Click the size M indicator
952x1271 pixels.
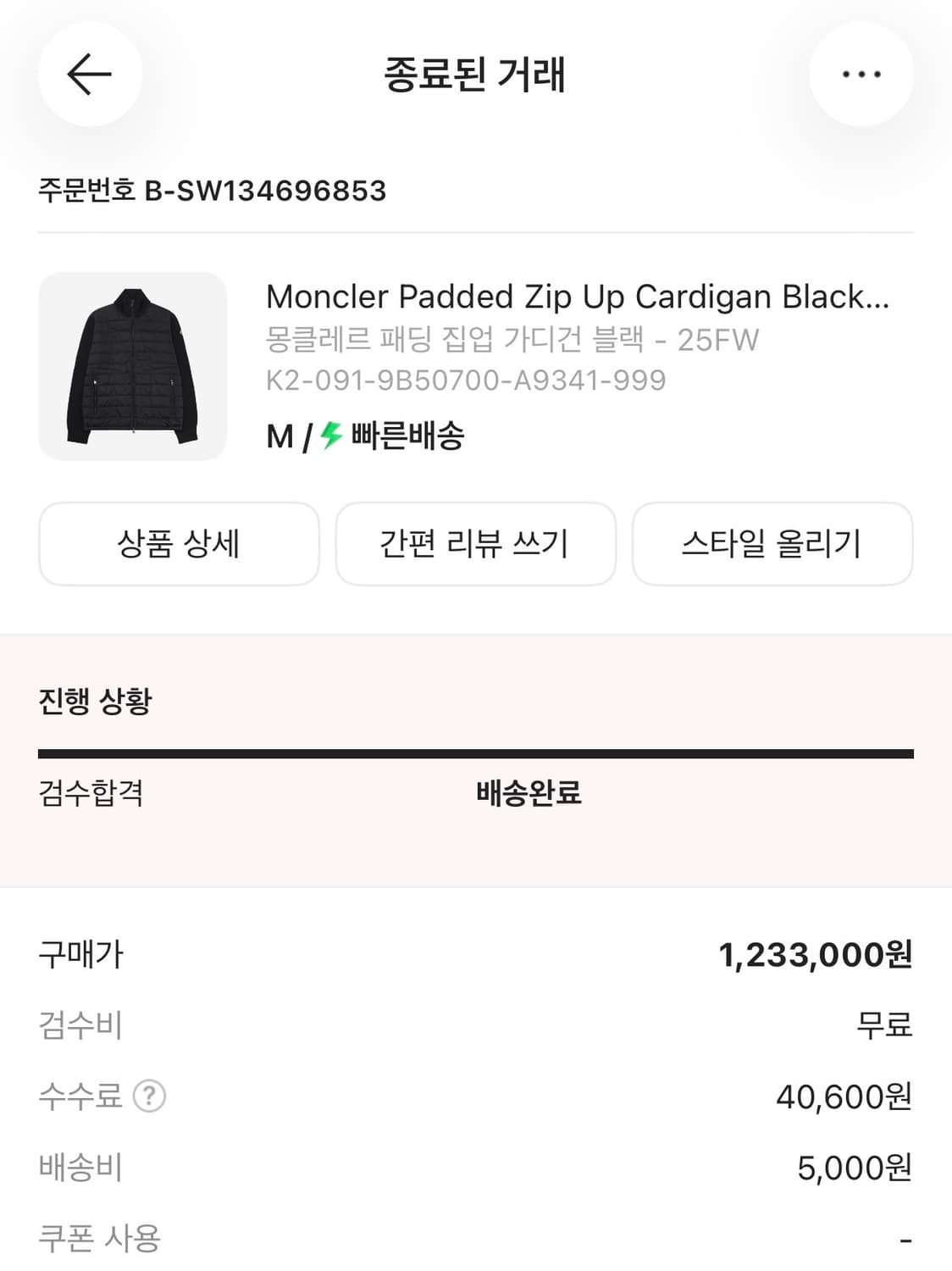coord(277,437)
